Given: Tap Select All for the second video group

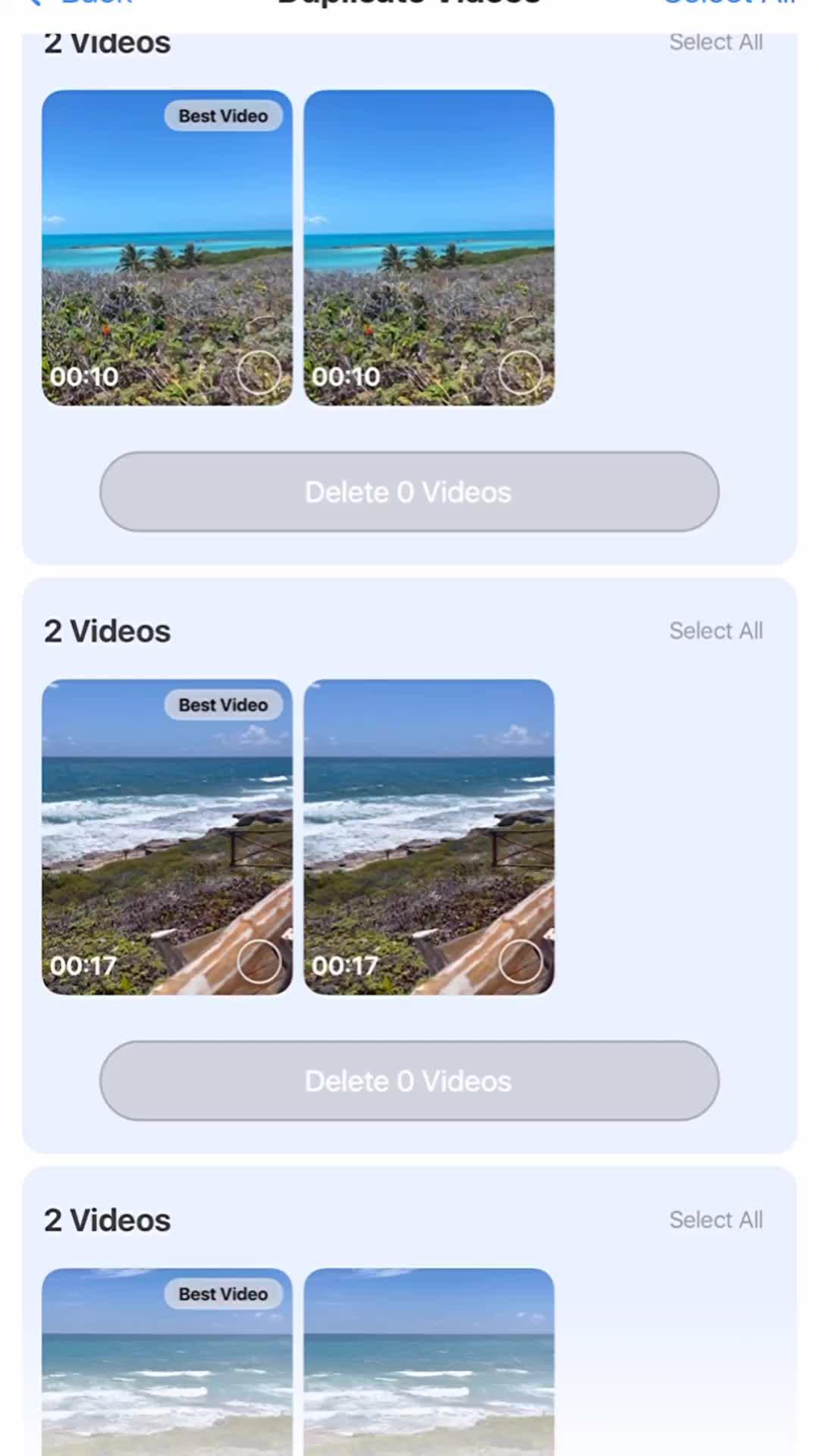Looking at the screenshot, I should point(716,630).
